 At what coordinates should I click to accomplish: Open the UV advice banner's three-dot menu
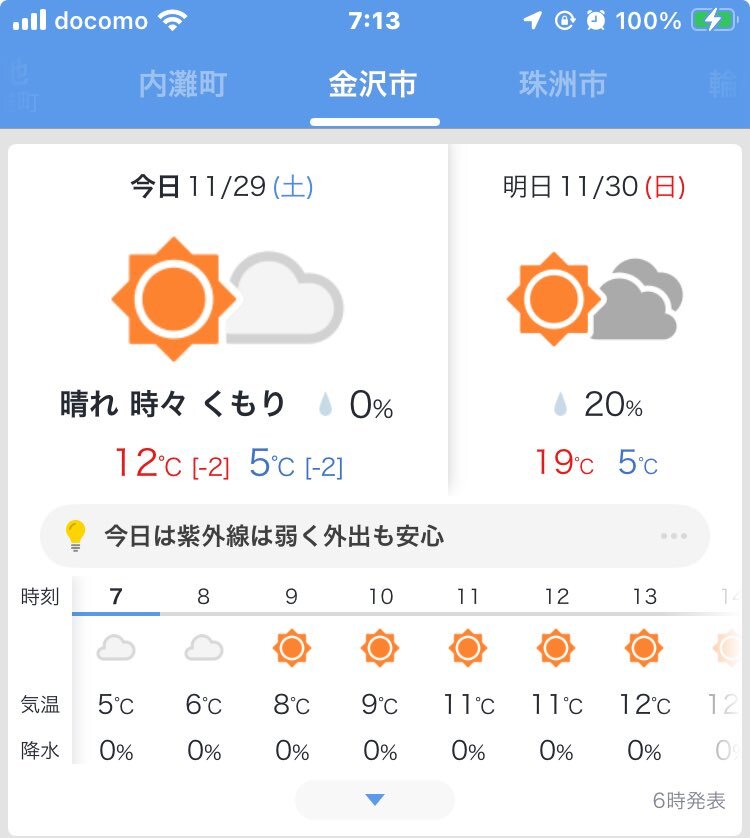[x=674, y=537]
